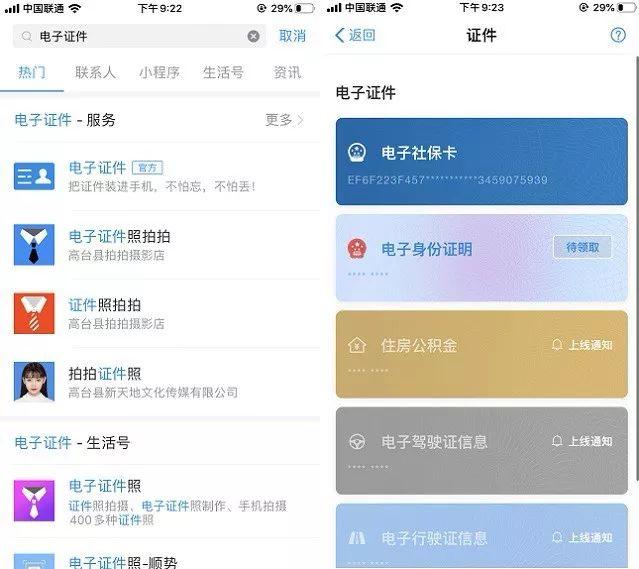Enable 上线通知 for 电子驾驶证信息
The height and width of the screenshot is (569, 639).
[x=582, y=441]
